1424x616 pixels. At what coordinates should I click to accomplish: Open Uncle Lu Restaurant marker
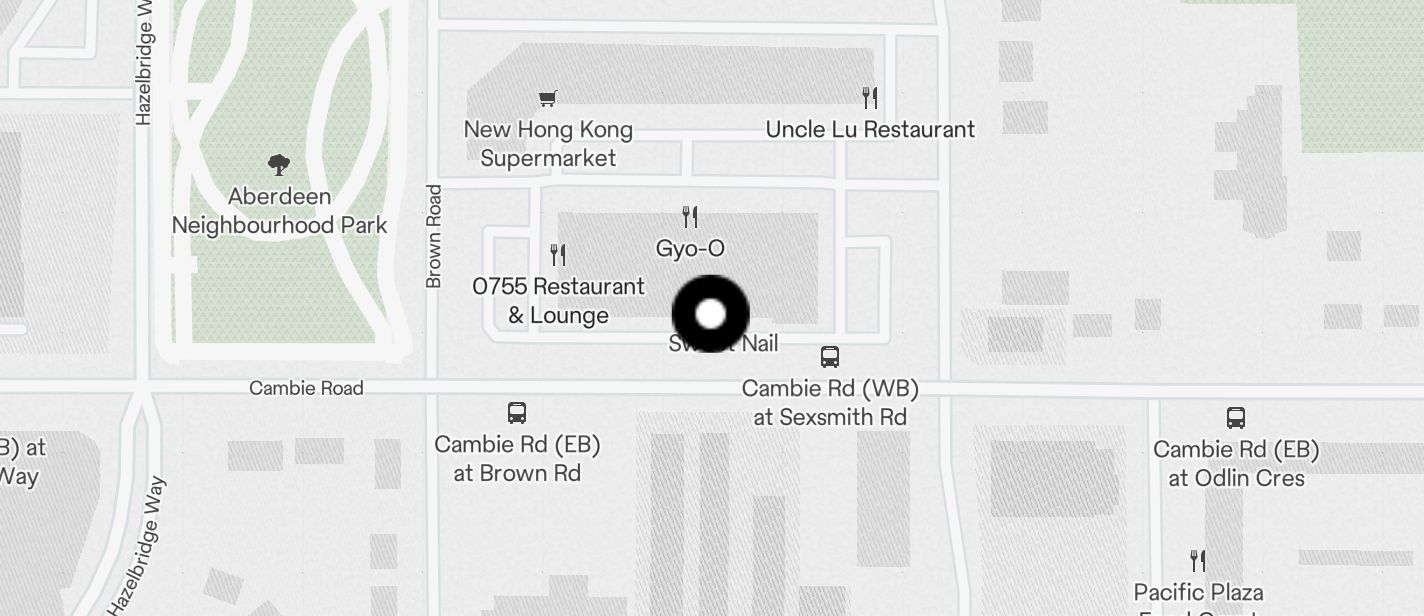click(870, 98)
